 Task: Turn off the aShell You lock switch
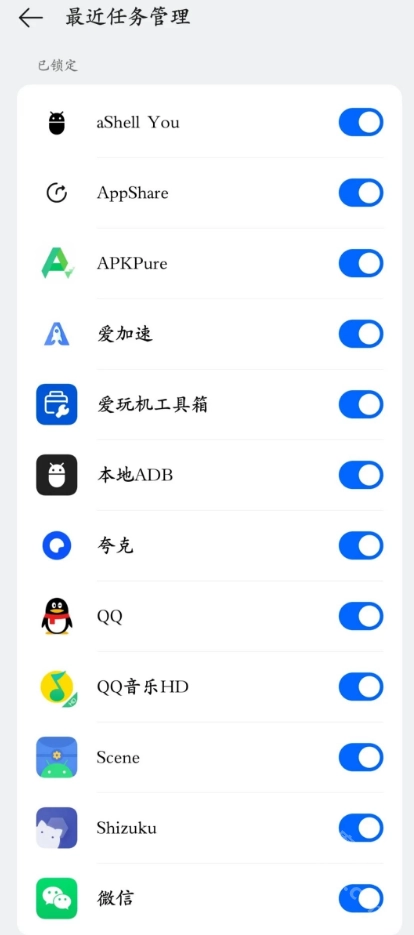click(x=361, y=122)
